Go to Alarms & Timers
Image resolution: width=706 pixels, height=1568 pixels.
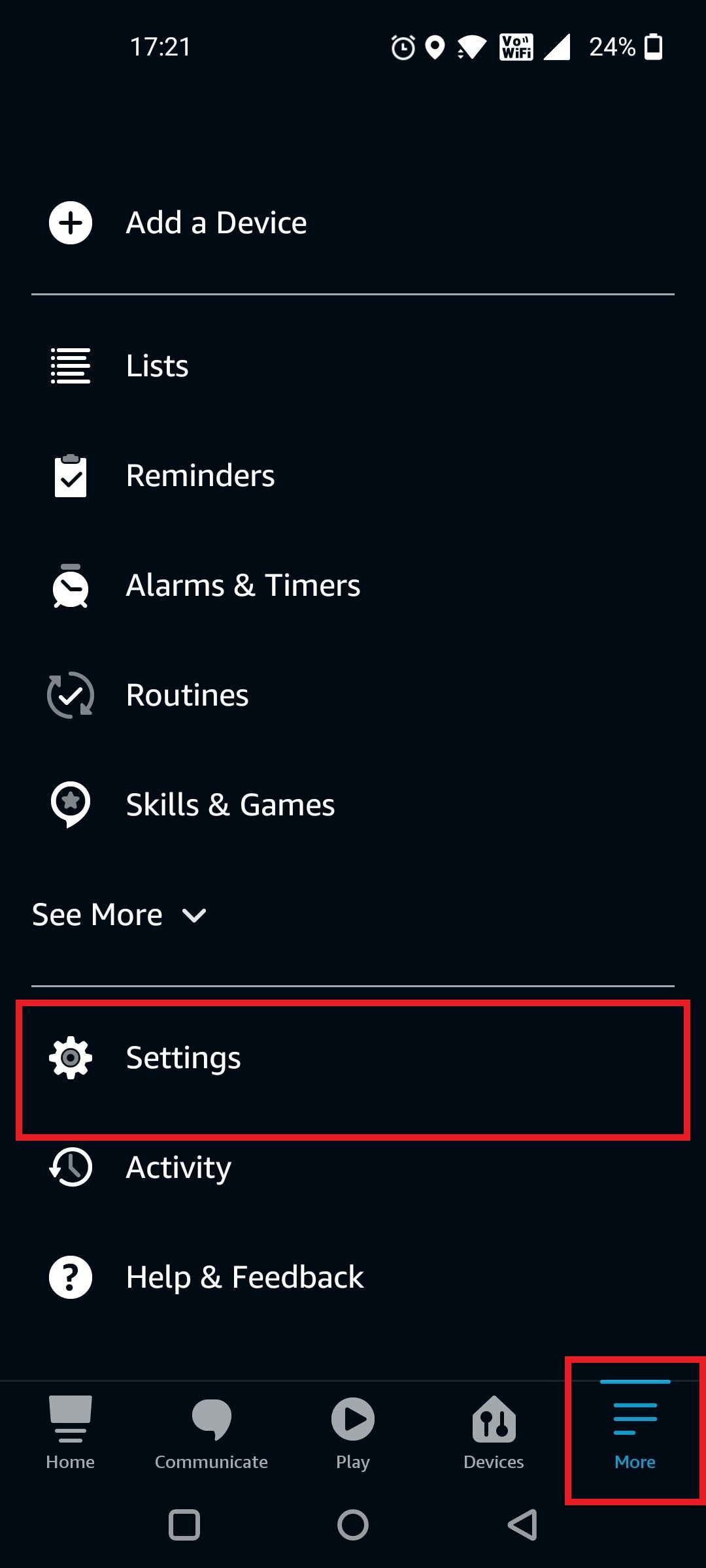tap(242, 585)
